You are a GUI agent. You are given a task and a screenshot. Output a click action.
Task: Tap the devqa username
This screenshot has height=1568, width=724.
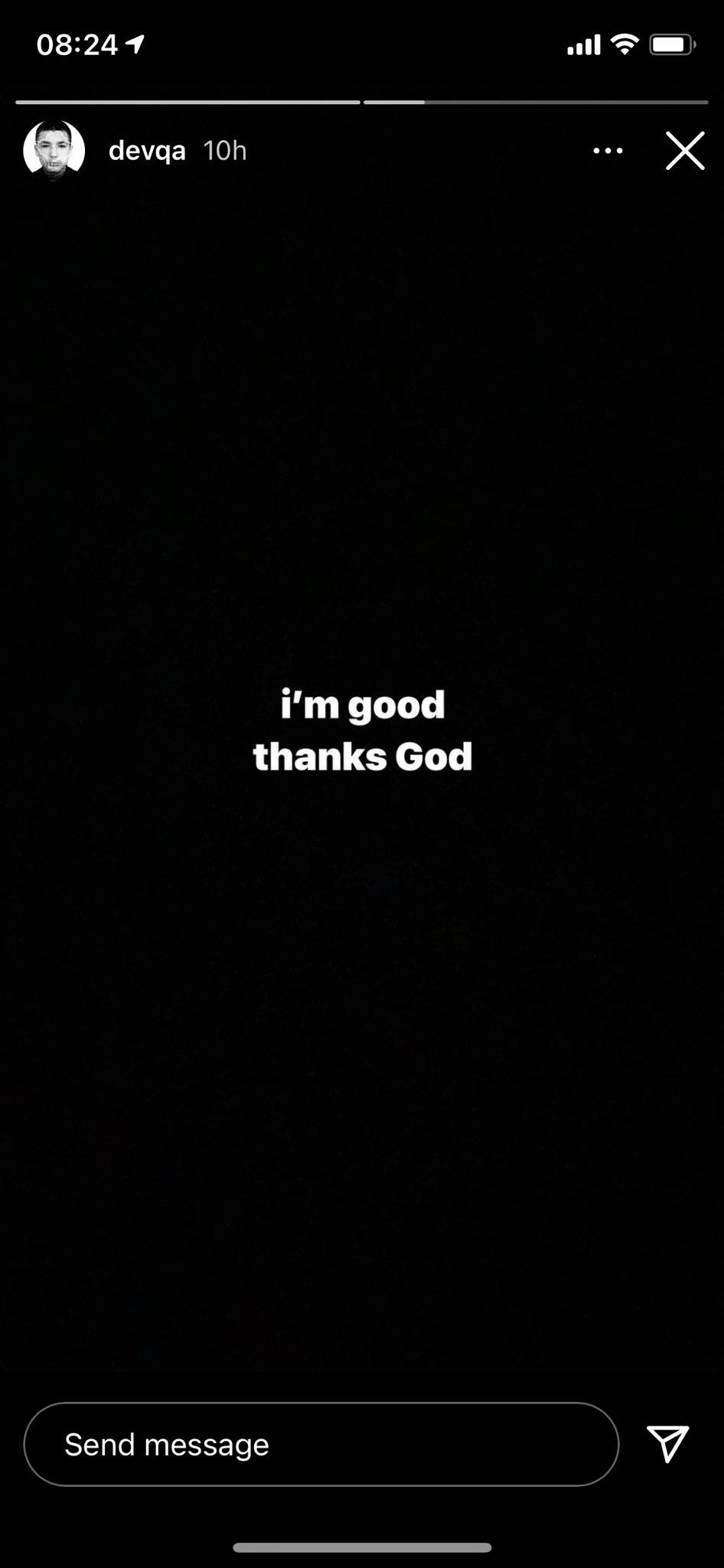pyautogui.click(x=147, y=151)
